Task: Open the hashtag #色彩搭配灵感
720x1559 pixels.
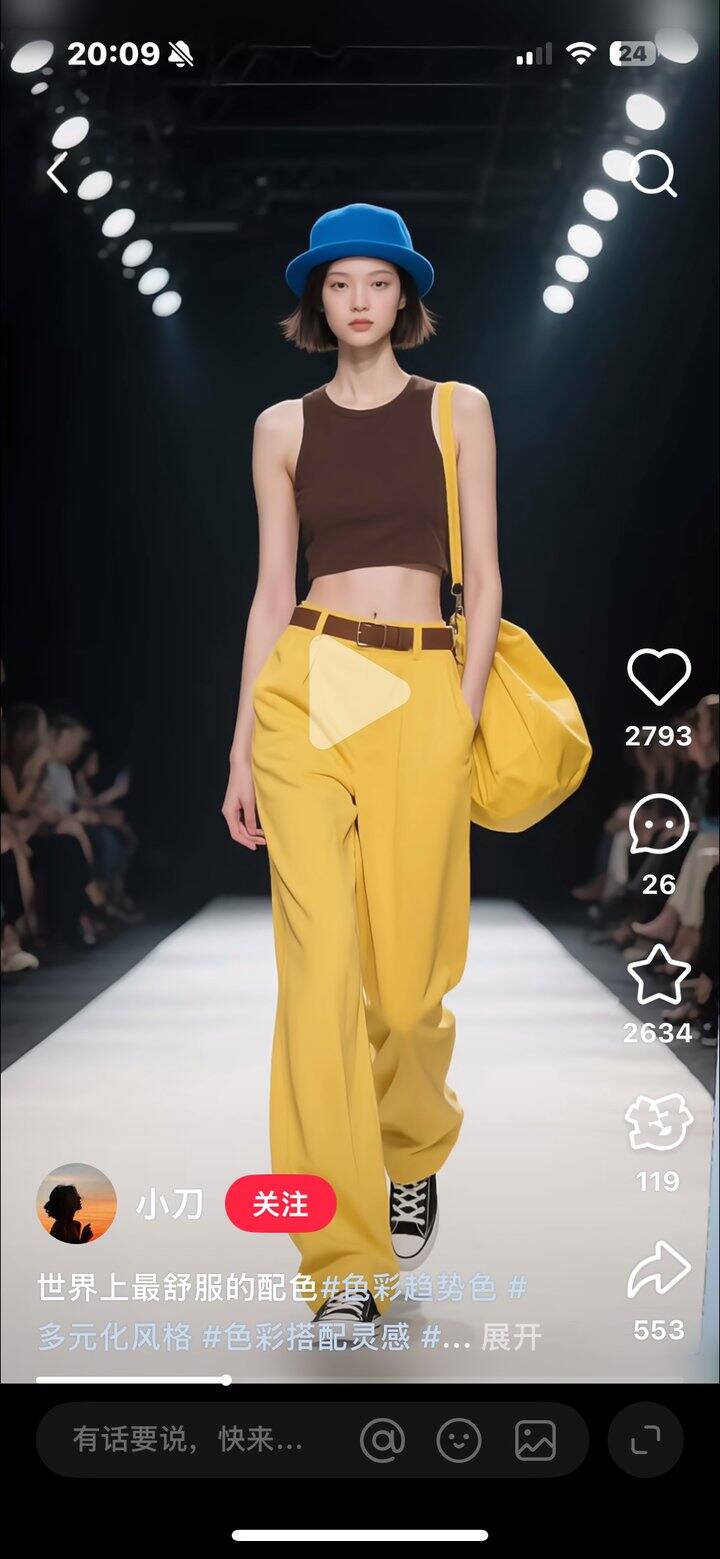Action: coord(306,1337)
